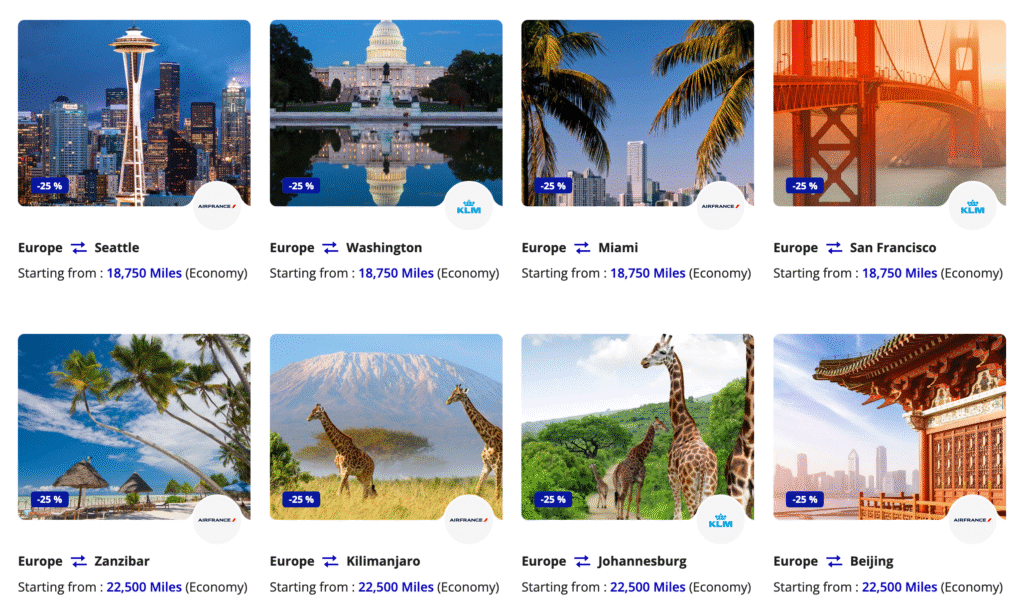This screenshot has width=1024, height=611.
Task: Select the Europe to Washington deal
Action: point(386,113)
